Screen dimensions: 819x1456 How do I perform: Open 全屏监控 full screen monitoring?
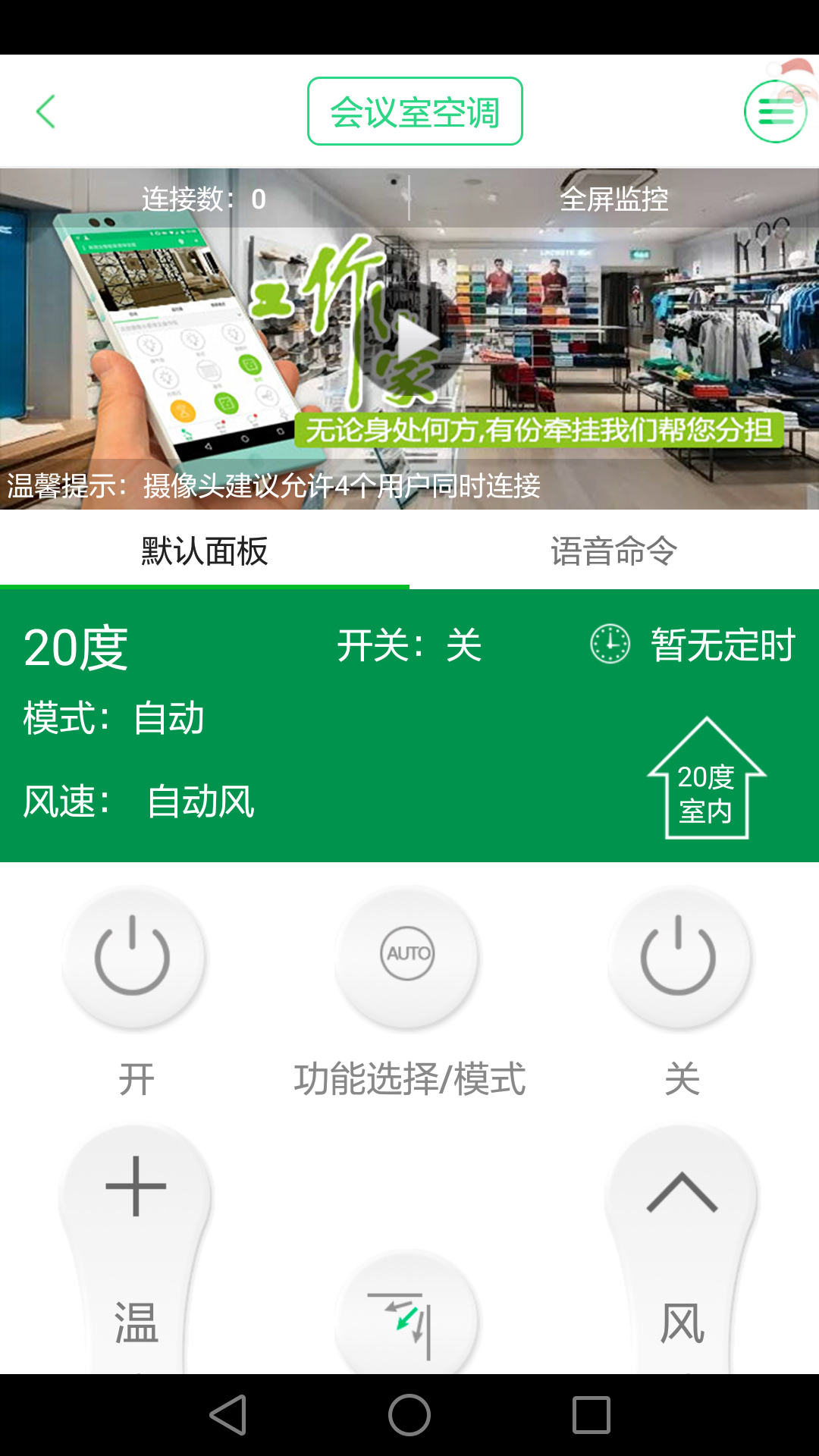click(x=613, y=199)
